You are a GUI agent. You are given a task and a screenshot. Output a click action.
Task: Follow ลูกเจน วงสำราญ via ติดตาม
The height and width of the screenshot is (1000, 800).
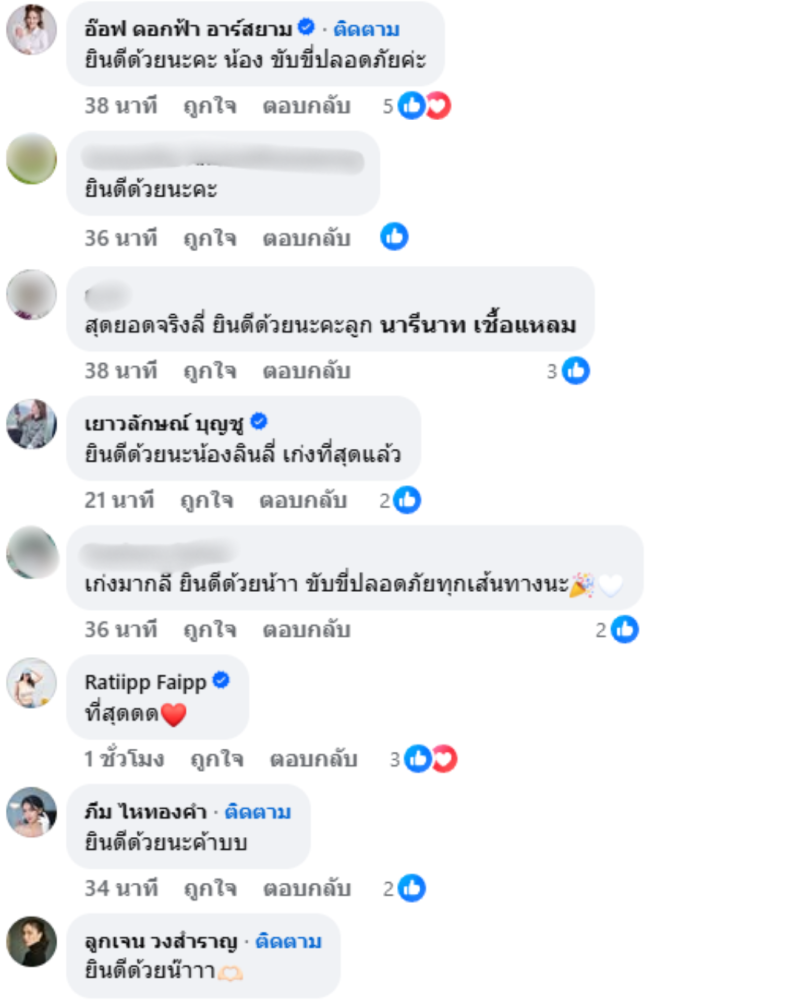[x=289, y=941]
